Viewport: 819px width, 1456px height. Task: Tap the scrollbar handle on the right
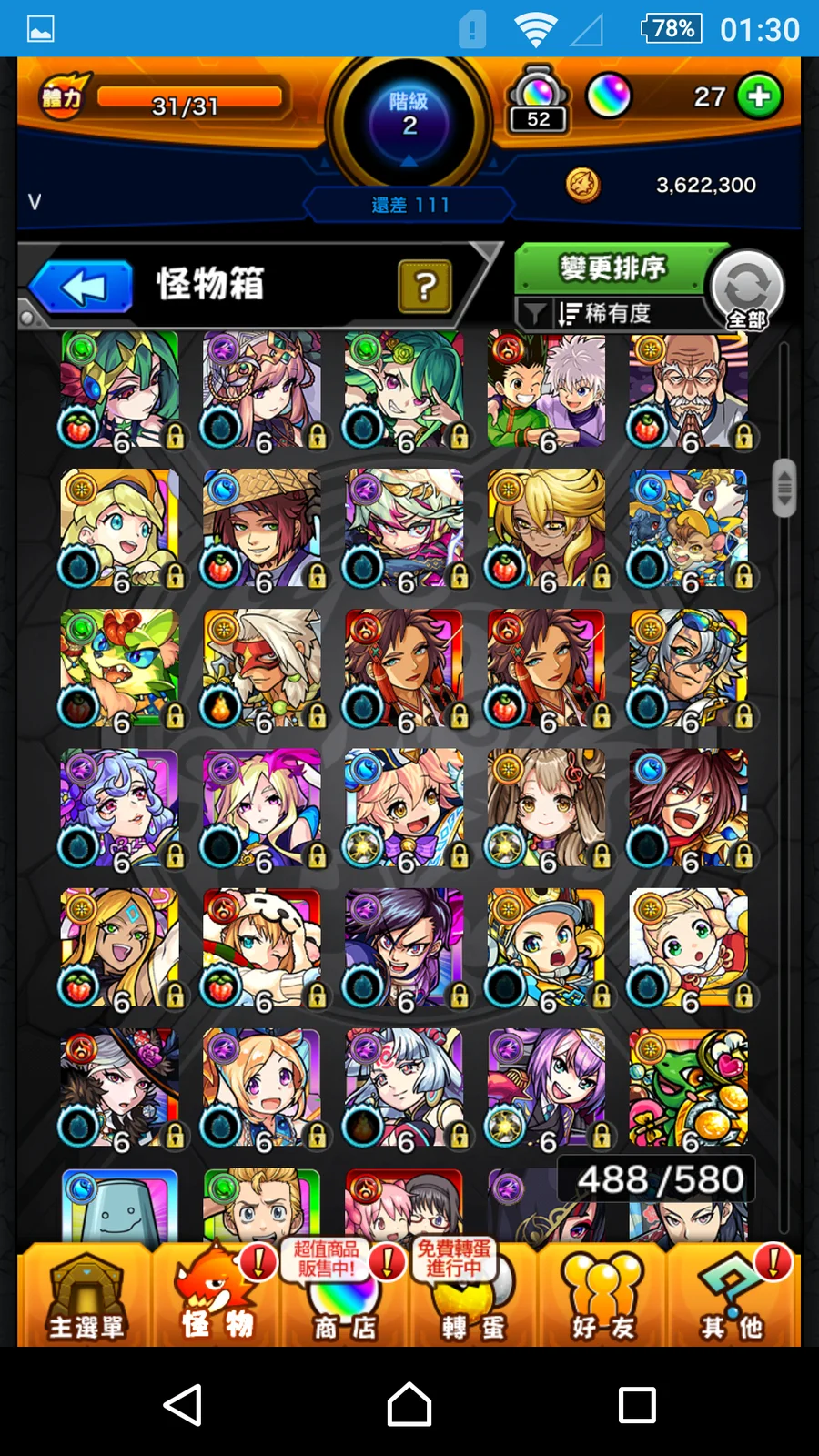coord(784,489)
